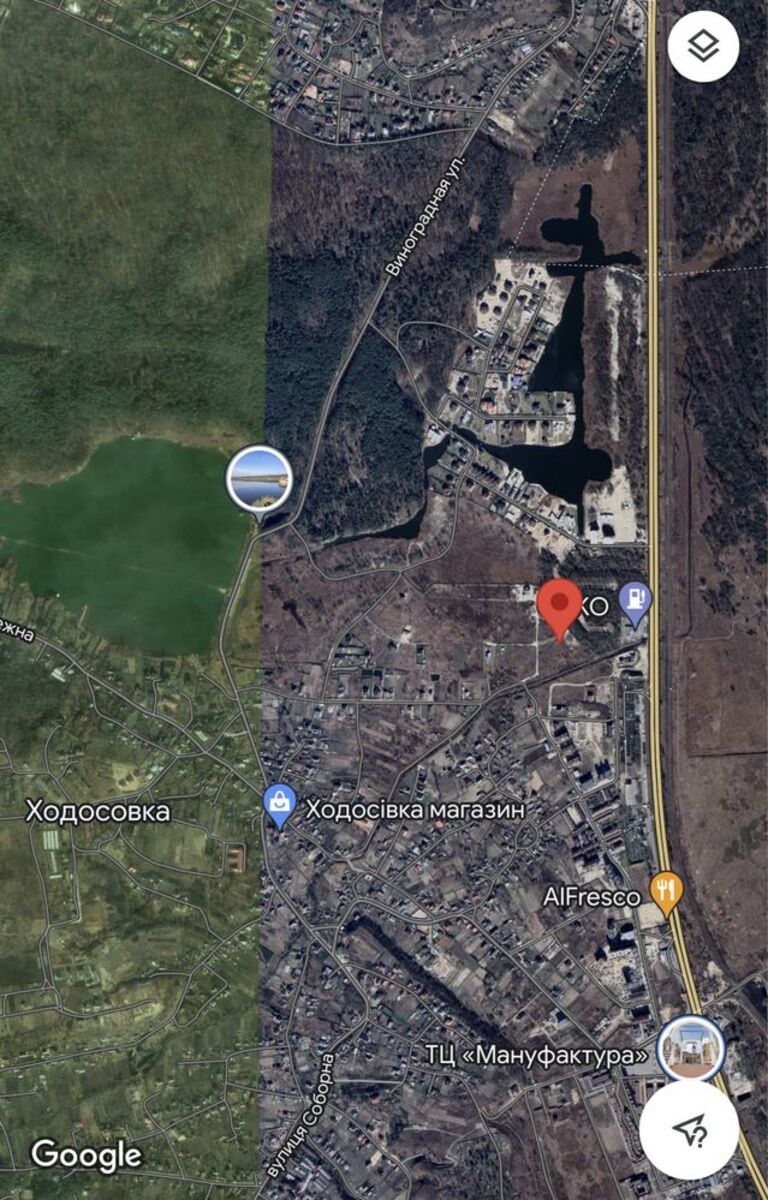
Task: Open the gas station marker
Action: [x=635, y=602]
